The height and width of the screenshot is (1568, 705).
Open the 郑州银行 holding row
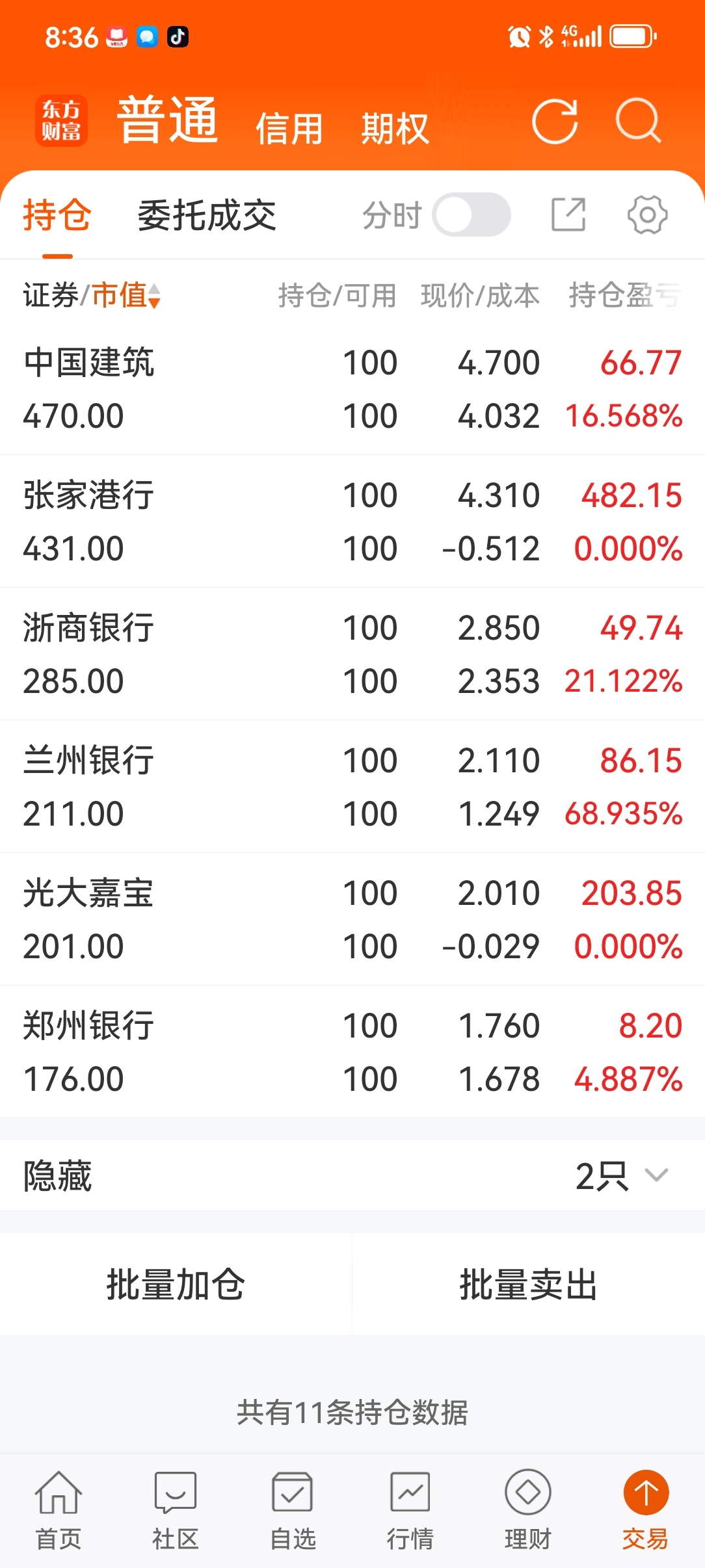point(352,1052)
